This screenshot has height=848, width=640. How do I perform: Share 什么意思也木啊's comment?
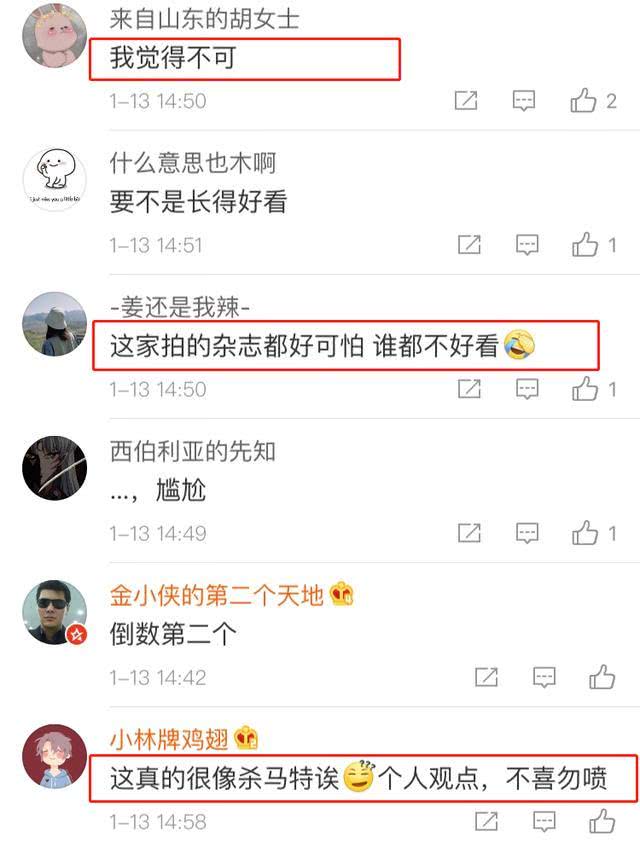pos(469,244)
